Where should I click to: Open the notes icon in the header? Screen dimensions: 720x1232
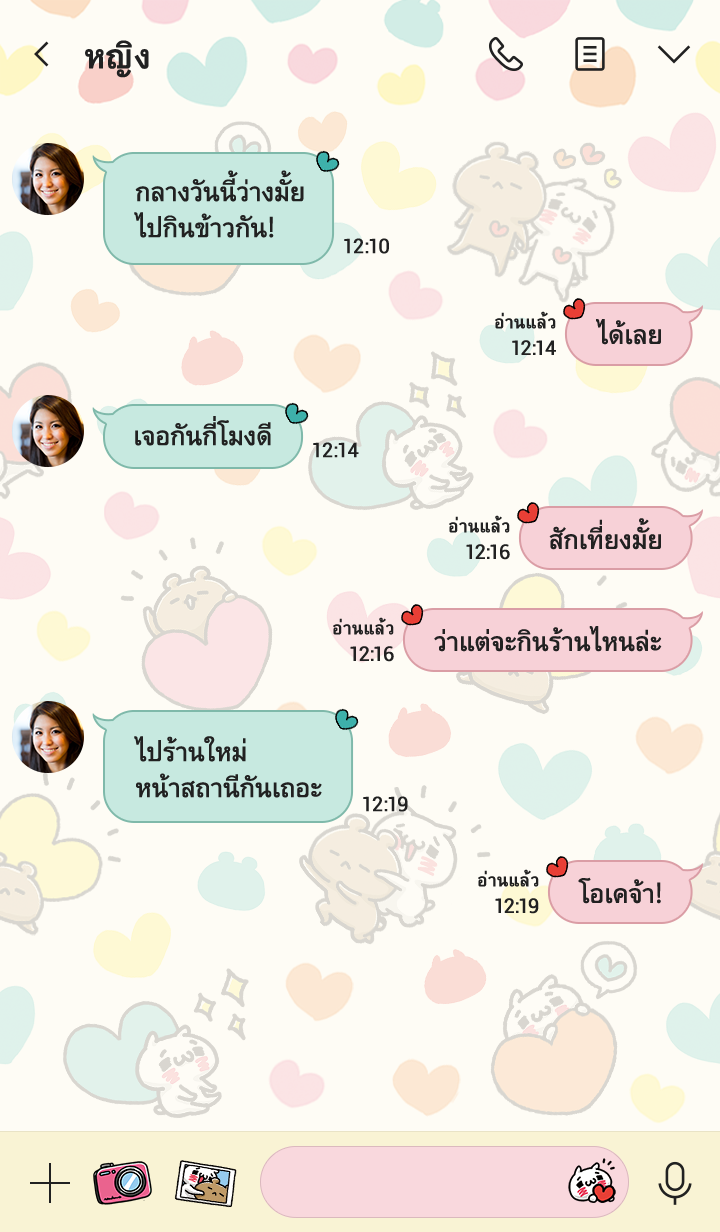[x=590, y=55]
